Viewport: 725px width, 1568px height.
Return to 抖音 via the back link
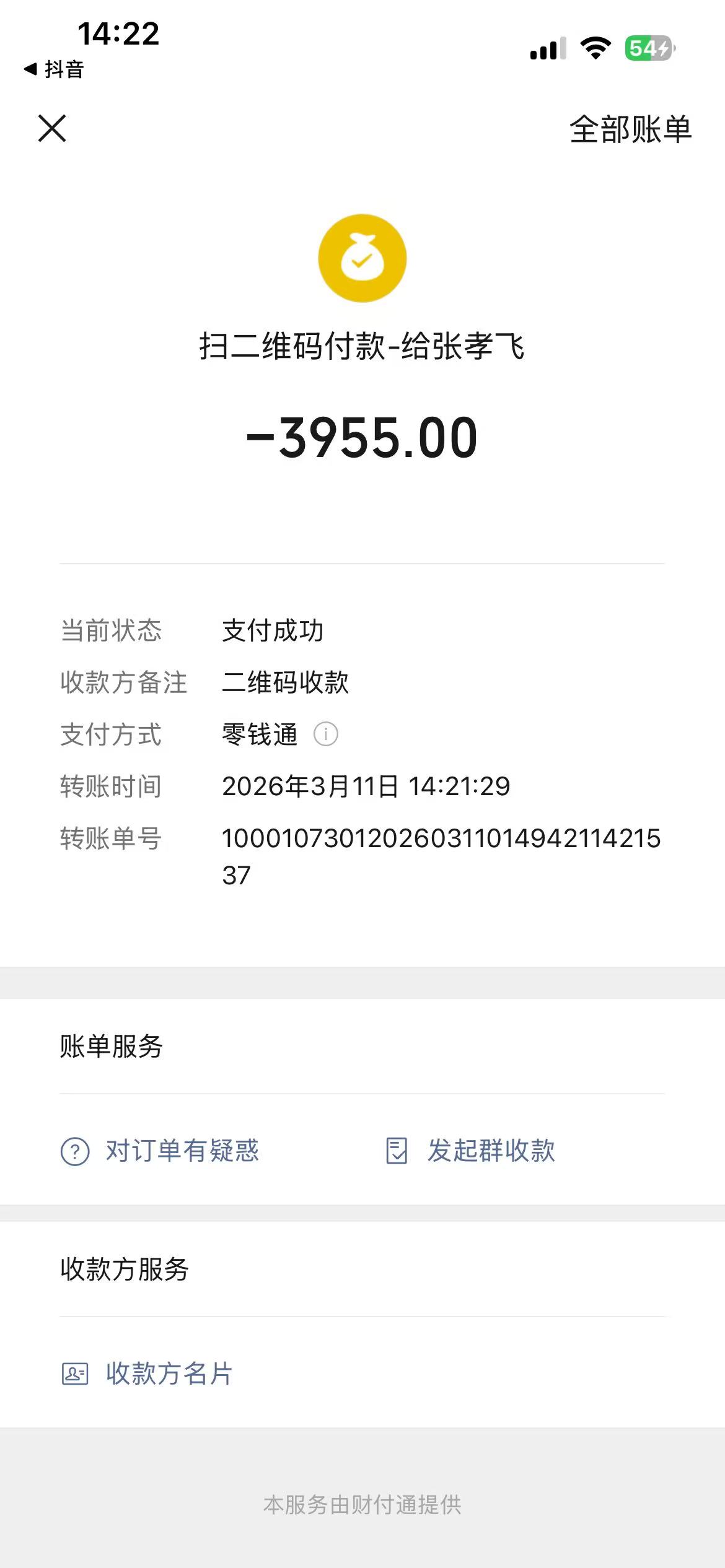click(x=55, y=69)
